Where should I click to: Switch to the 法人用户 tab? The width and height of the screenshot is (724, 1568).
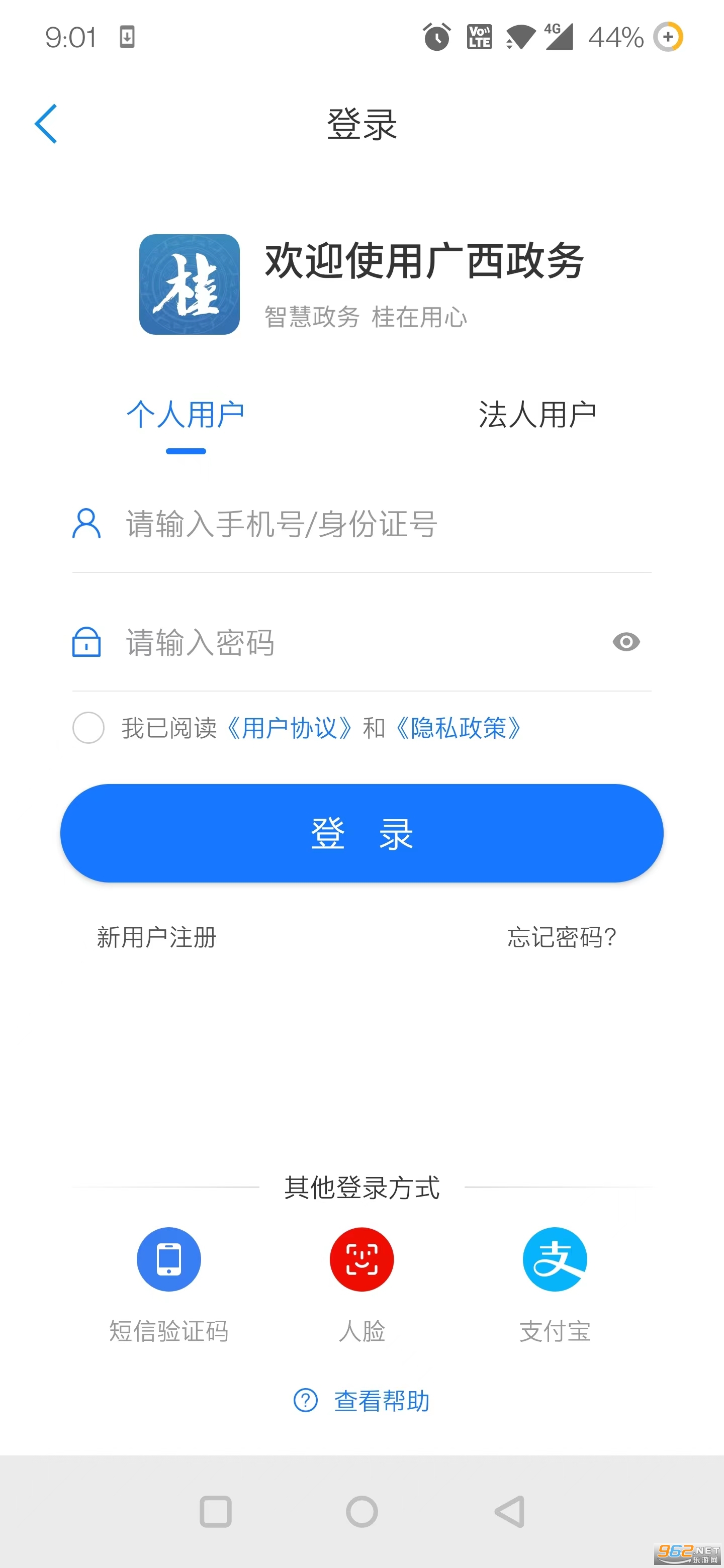click(x=536, y=415)
